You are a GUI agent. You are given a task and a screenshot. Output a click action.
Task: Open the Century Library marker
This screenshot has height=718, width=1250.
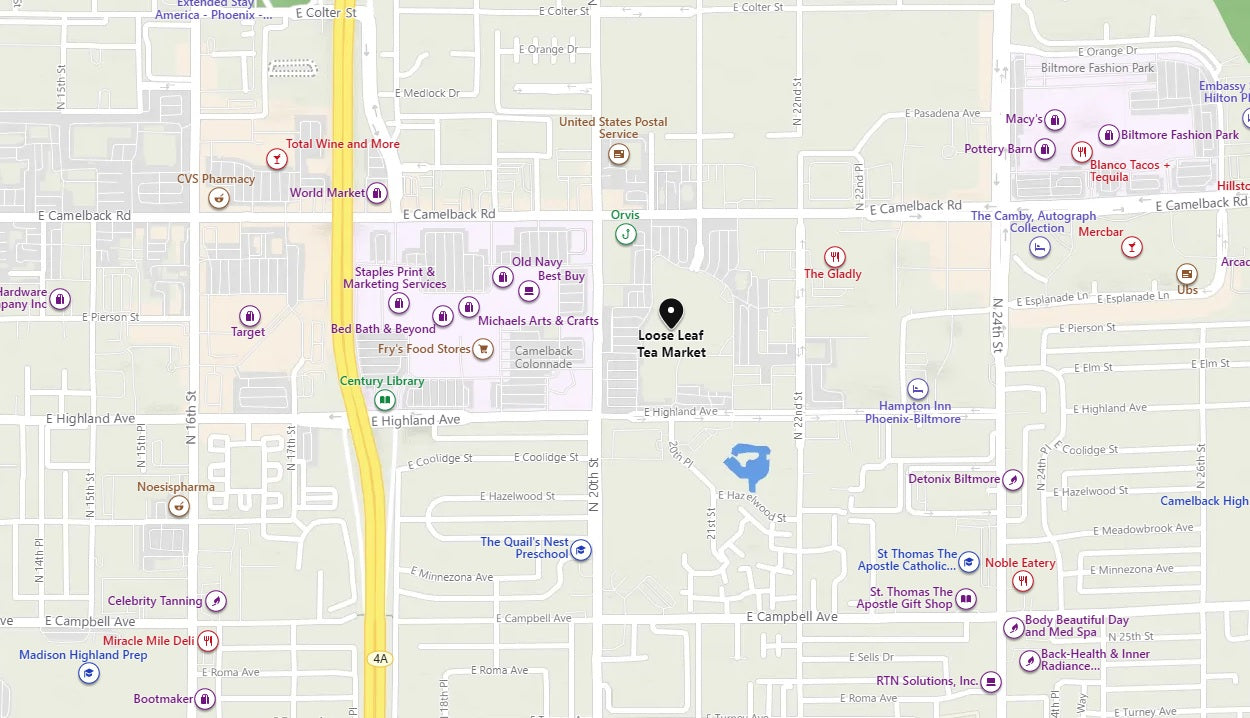click(384, 400)
